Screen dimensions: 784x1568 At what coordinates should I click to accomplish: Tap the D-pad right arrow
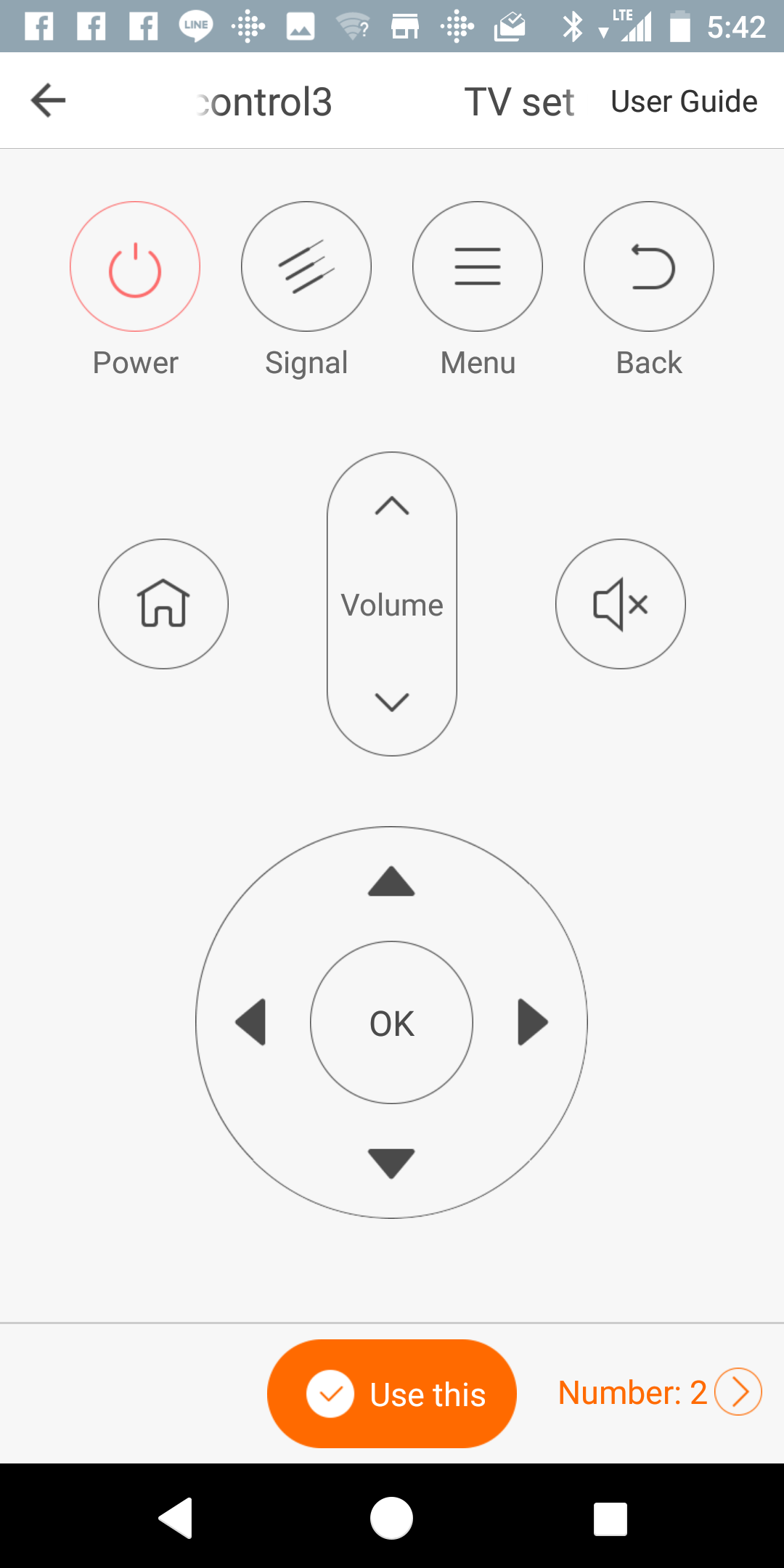pos(532,1022)
